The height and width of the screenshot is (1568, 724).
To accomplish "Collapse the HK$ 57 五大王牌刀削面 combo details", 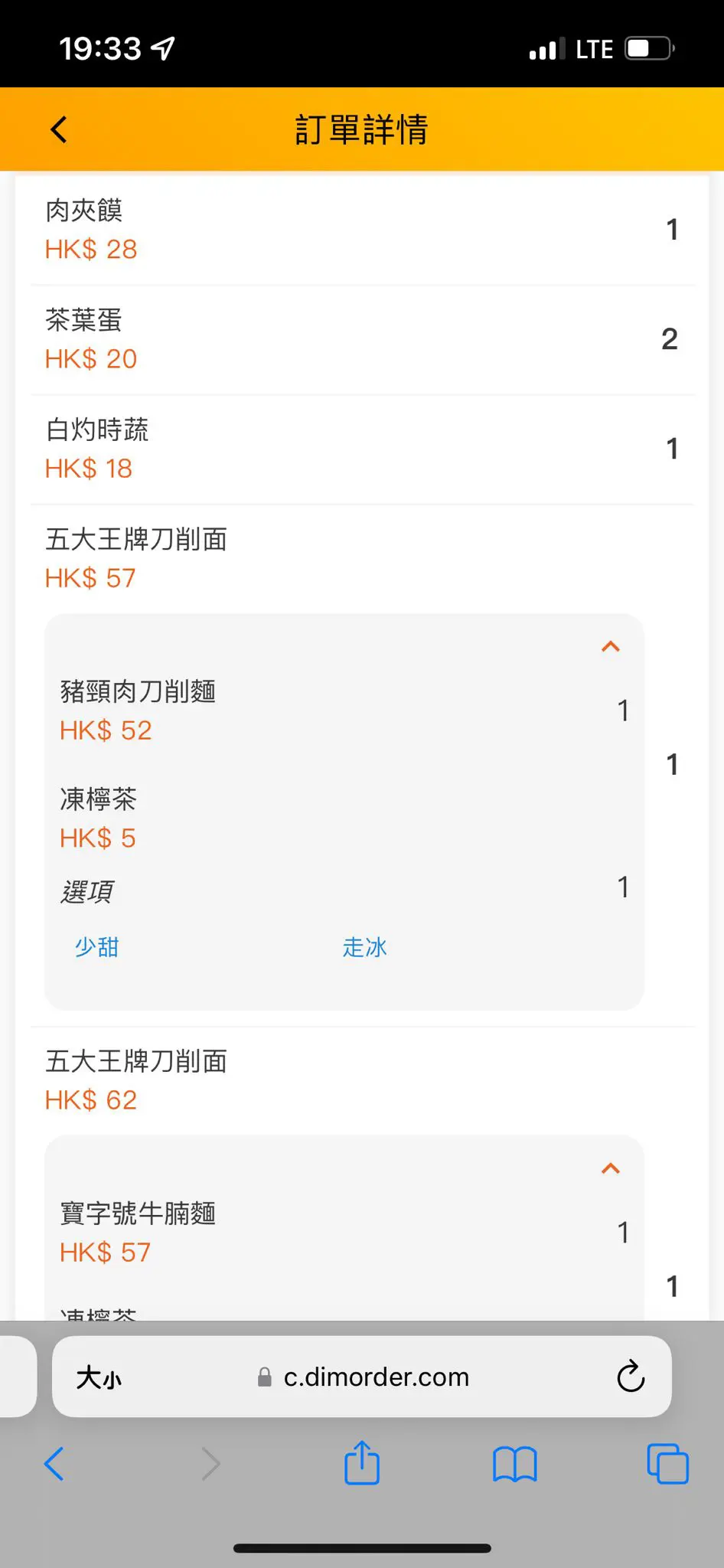I will [x=611, y=647].
